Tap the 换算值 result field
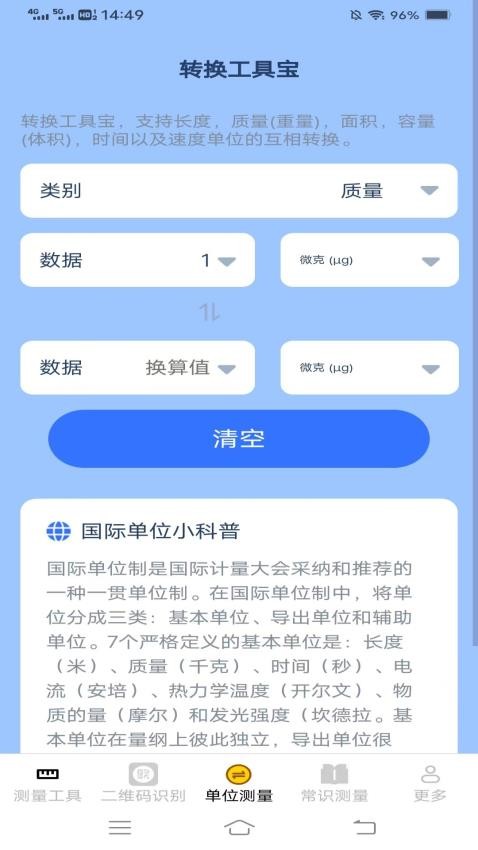This screenshot has width=478, height=850. point(138,368)
